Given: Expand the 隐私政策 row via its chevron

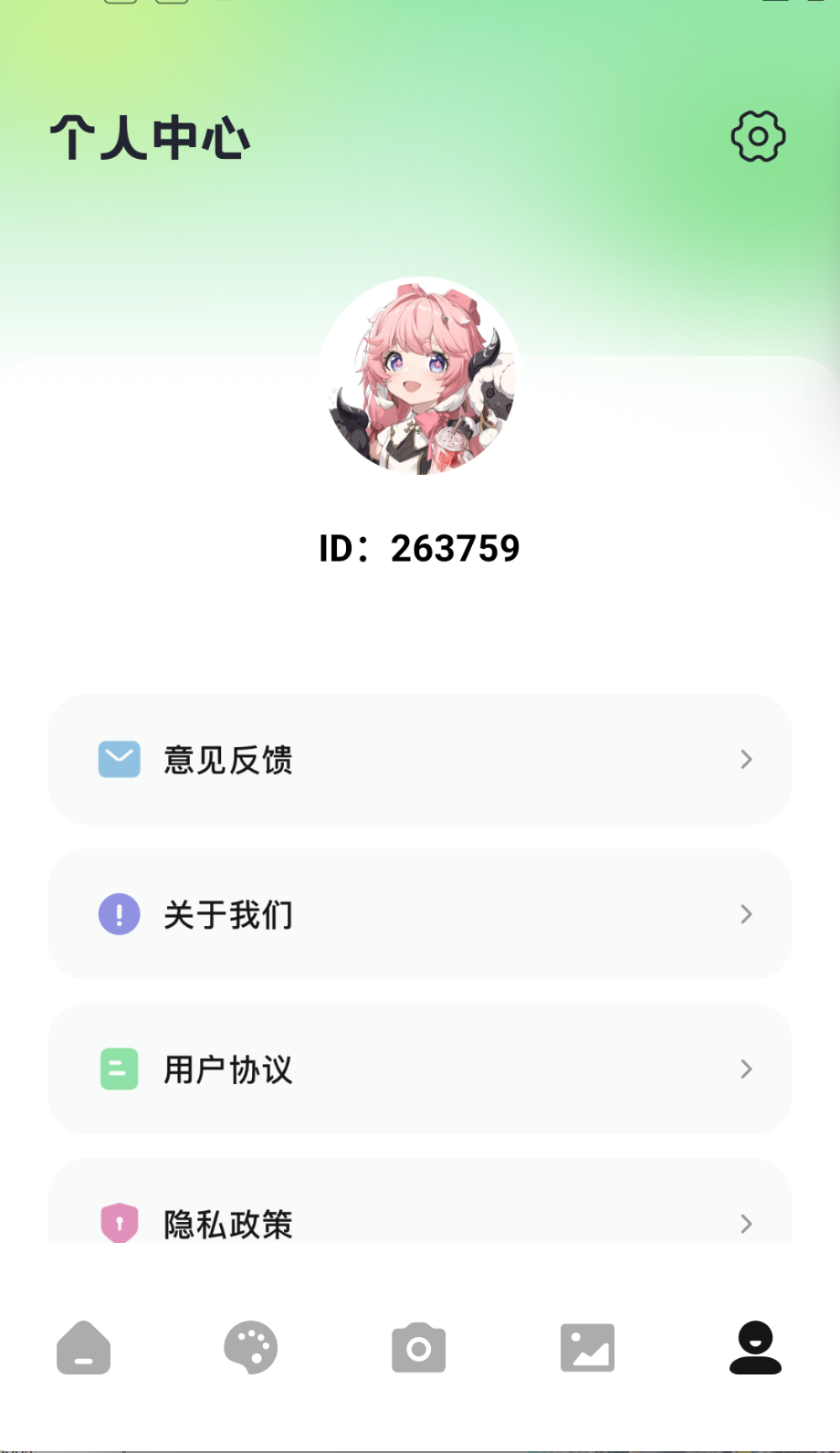Looking at the screenshot, I should [746, 1224].
